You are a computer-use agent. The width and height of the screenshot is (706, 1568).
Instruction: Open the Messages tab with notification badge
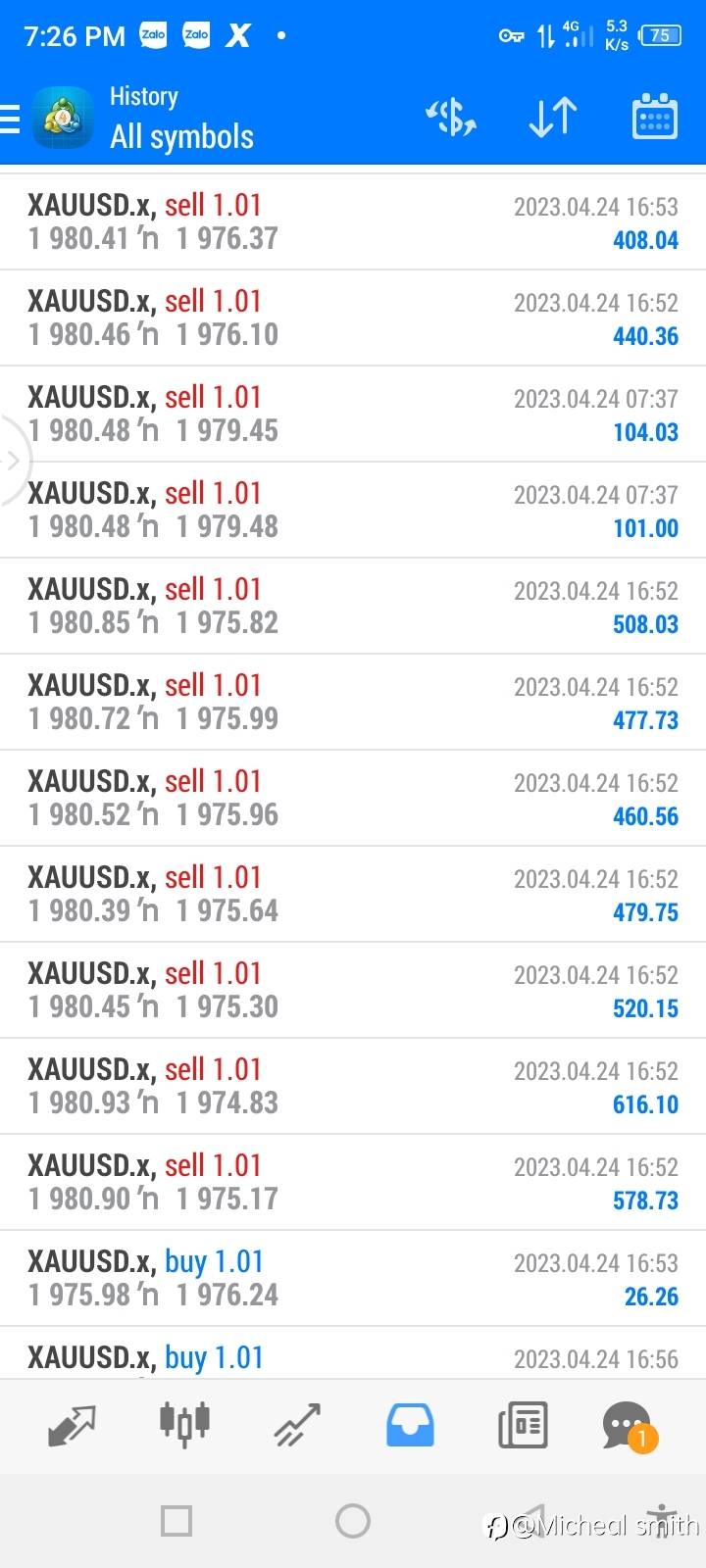tap(628, 1426)
